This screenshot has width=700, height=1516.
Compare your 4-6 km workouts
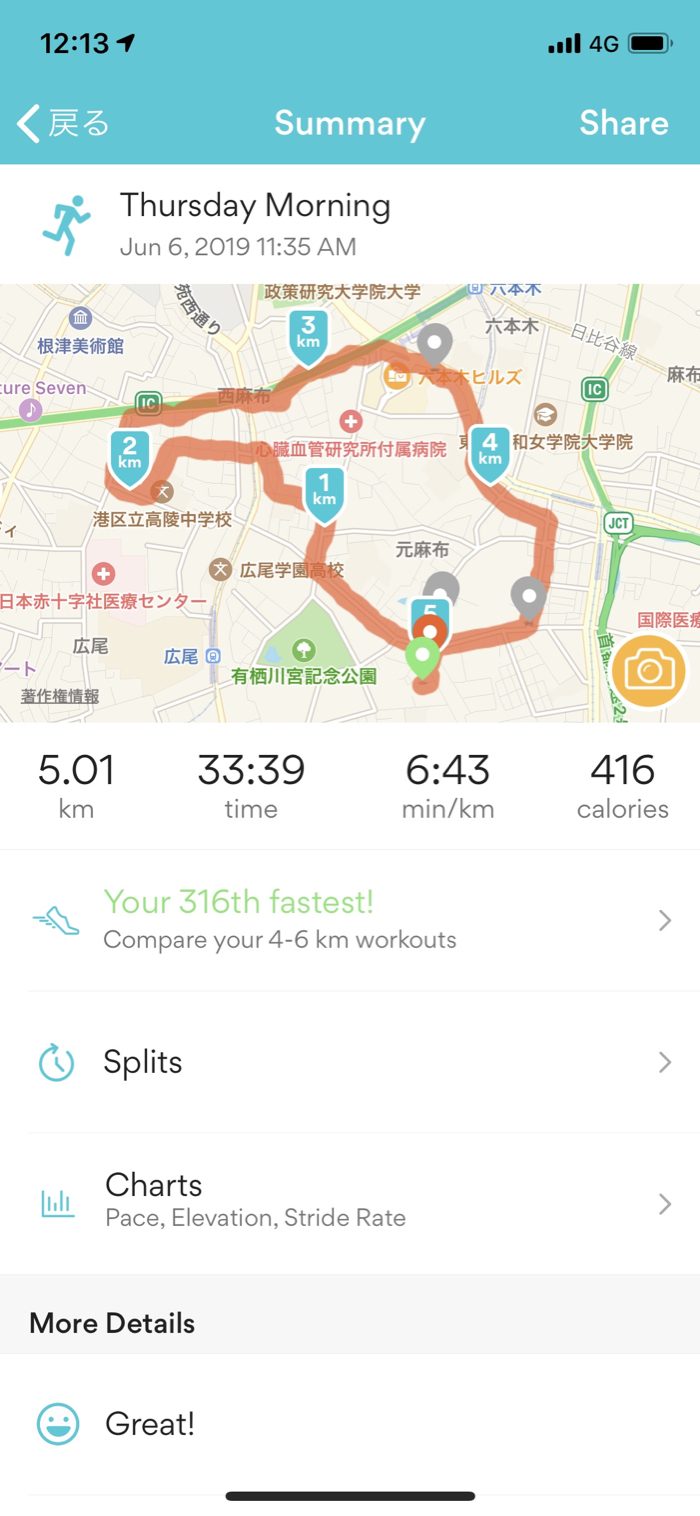(350, 920)
